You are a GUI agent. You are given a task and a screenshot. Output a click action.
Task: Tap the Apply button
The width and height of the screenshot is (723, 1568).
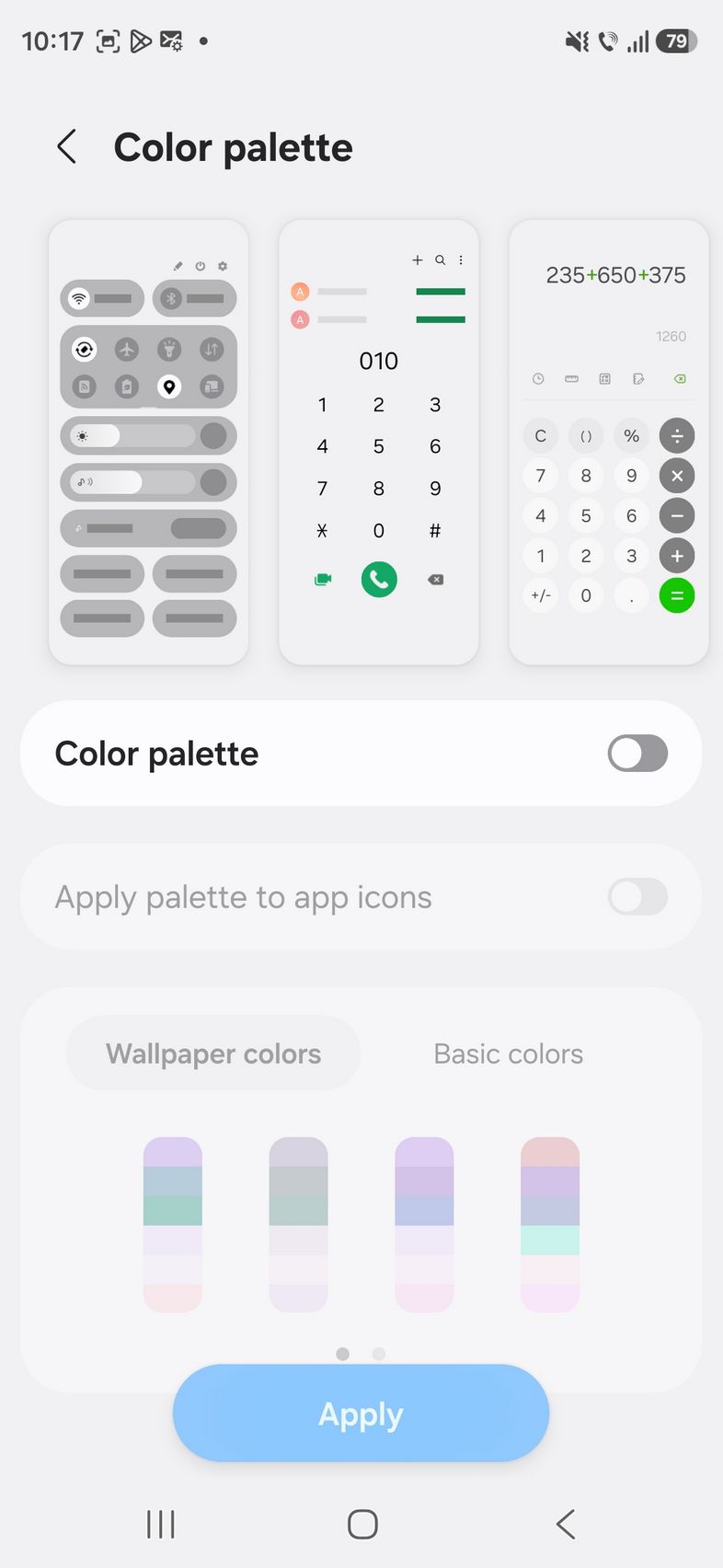pos(361,1414)
